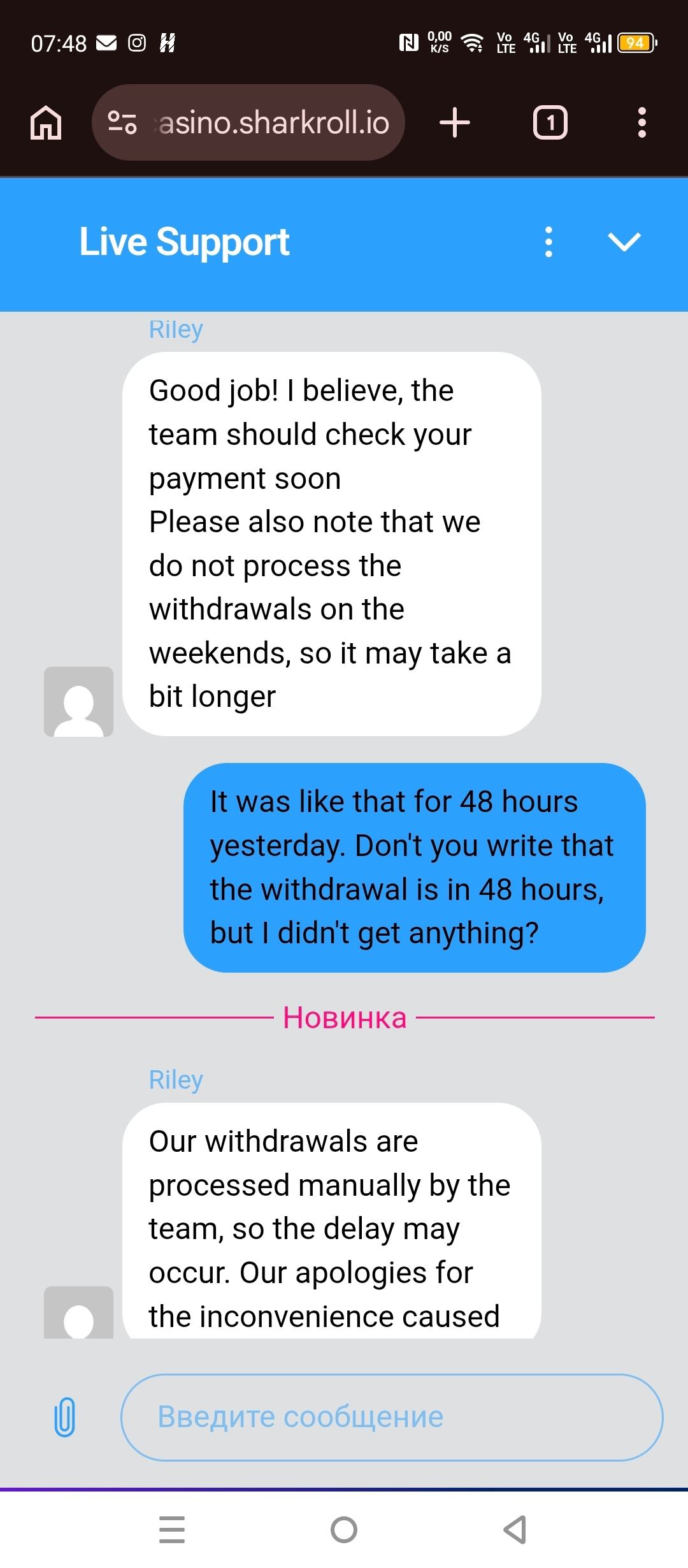The width and height of the screenshot is (688, 1568).
Task: Go back with the system back button
Action: pyautogui.click(x=515, y=1529)
